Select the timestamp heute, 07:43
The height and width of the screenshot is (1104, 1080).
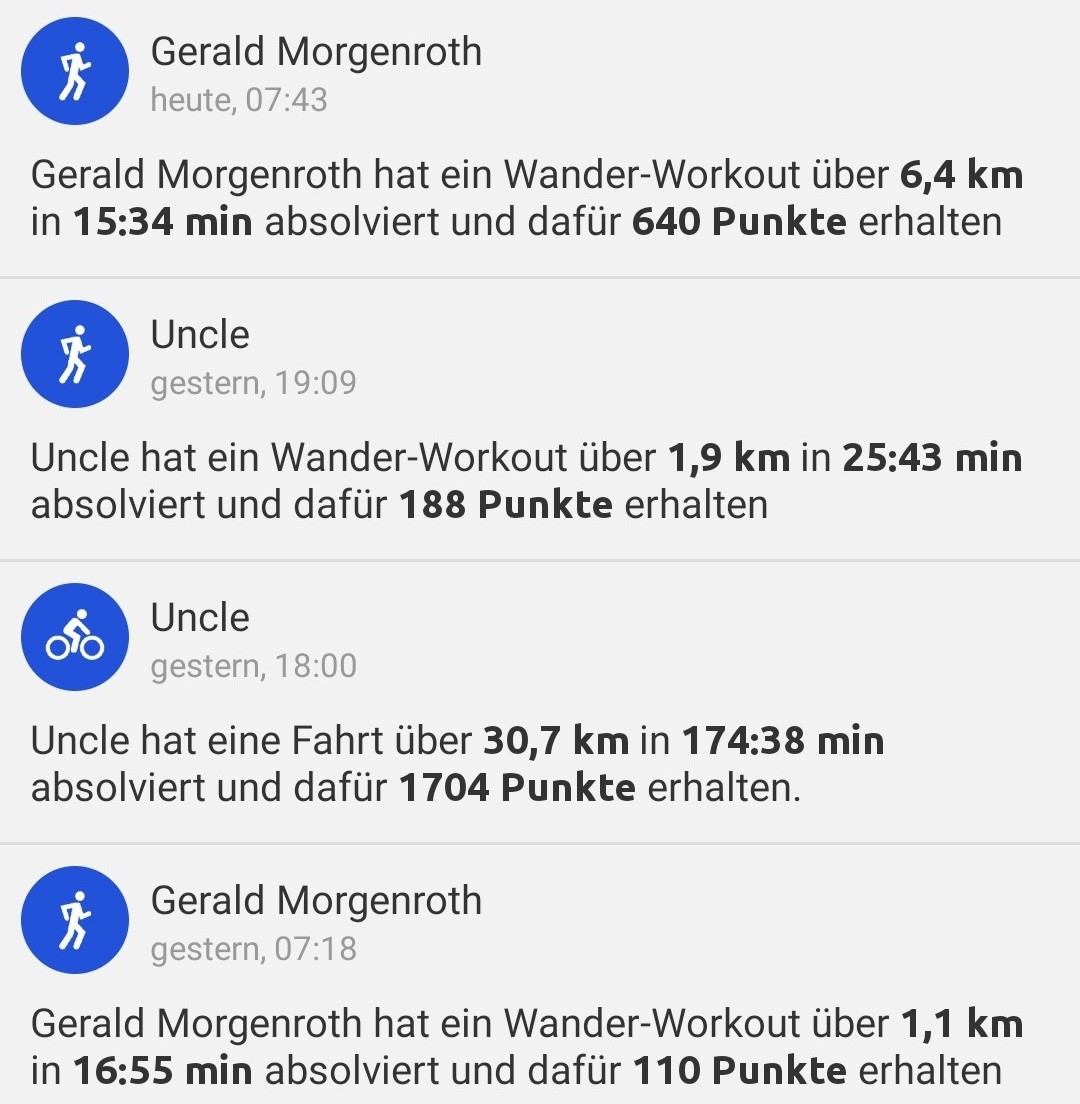pyautogui.click(x=237, y=100)
